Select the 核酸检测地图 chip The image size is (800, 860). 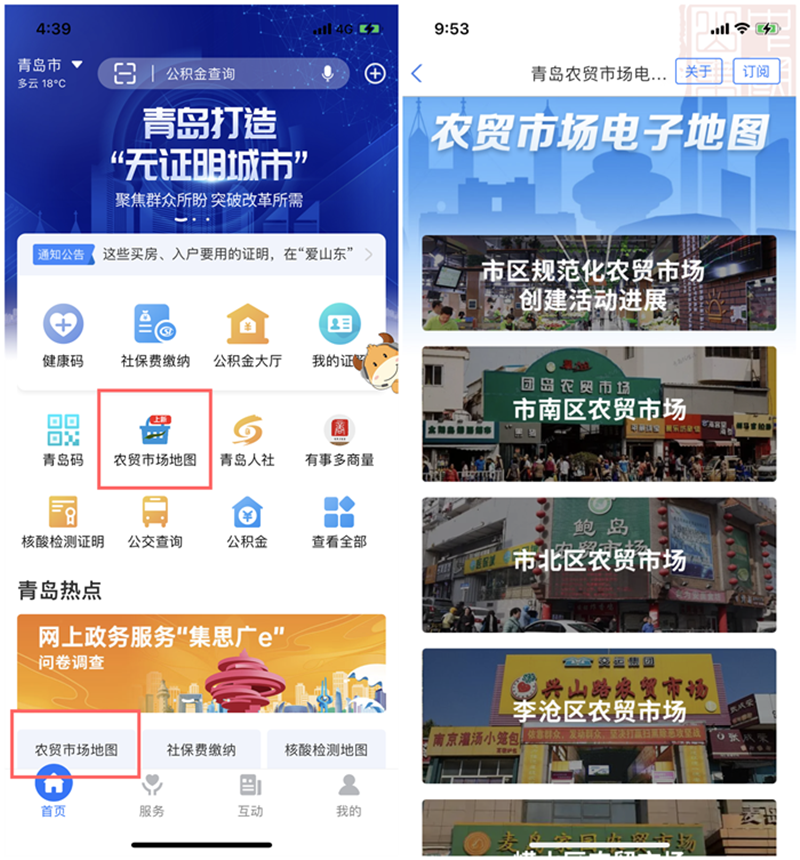point(326,748)
